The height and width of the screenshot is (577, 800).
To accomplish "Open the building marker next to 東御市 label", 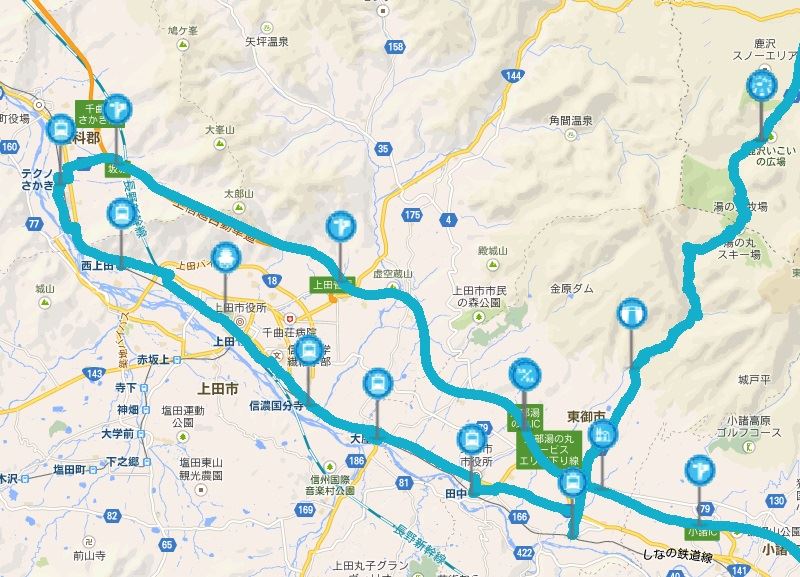I will pos(602,436).
